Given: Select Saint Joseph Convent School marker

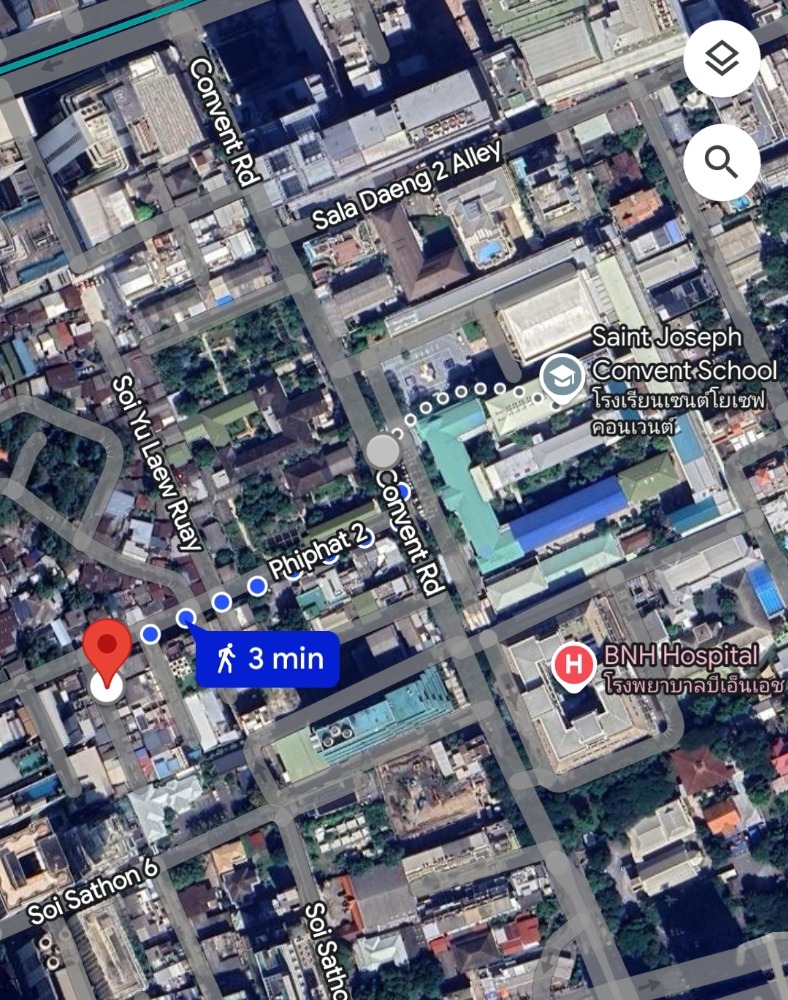Looking at the screenshot, I should pos(561,378).
